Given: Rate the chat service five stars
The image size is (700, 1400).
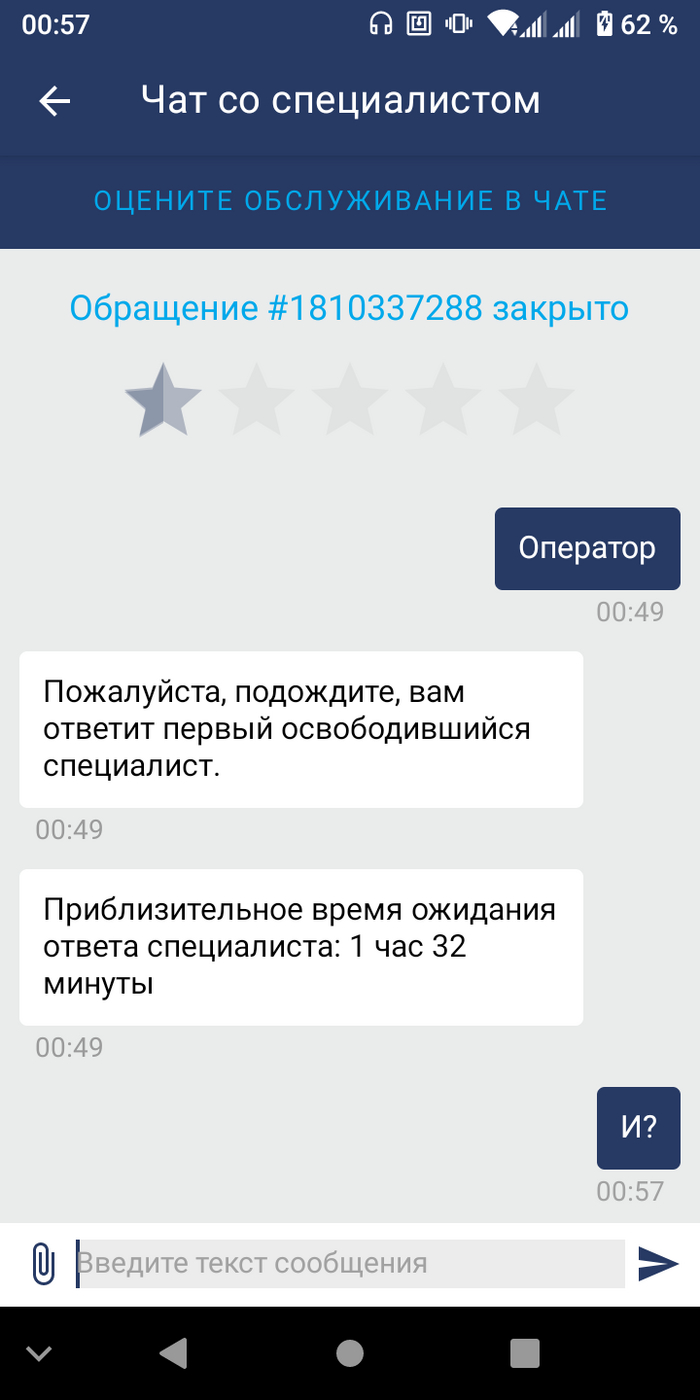Looking at the screenshot, I should pos(536,401).
